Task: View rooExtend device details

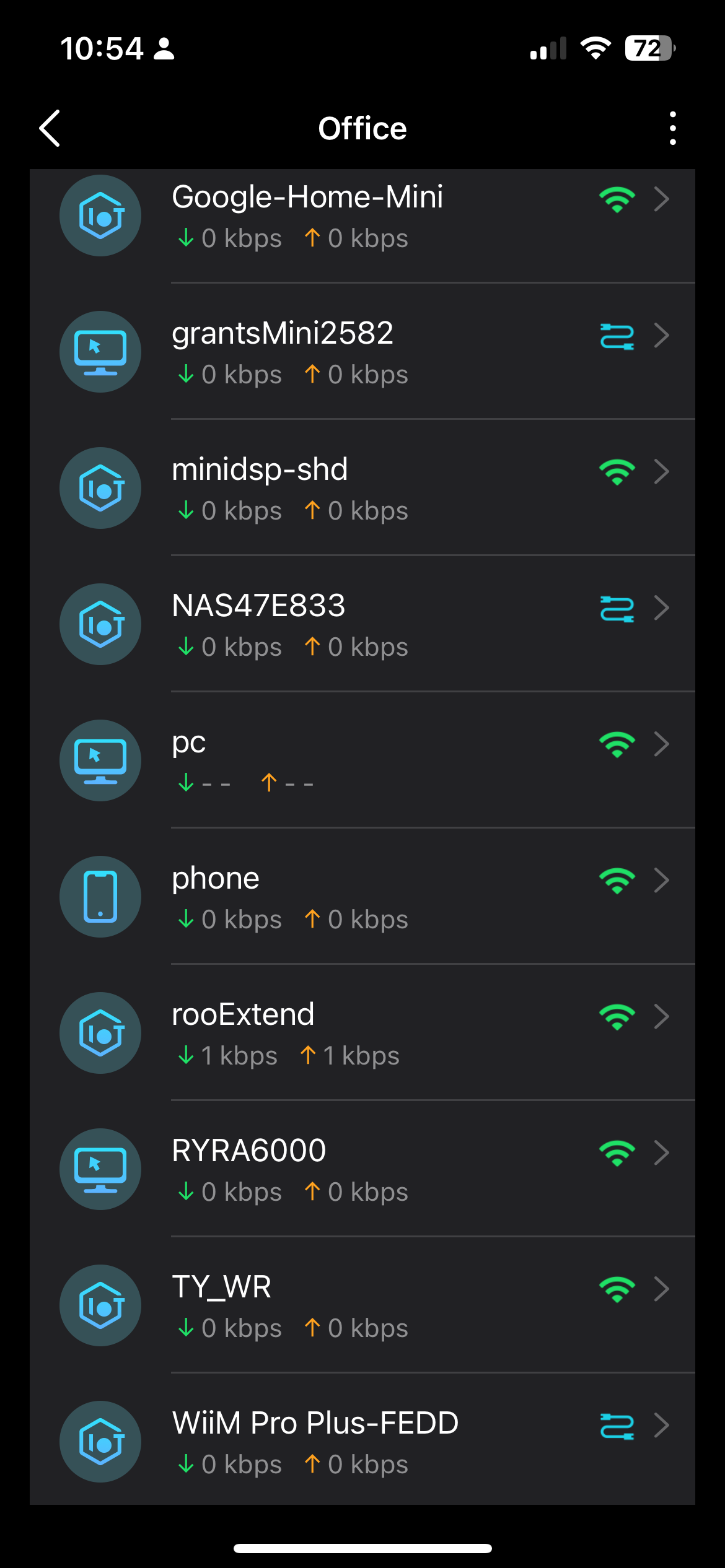Action: (x=362, y=1032)
